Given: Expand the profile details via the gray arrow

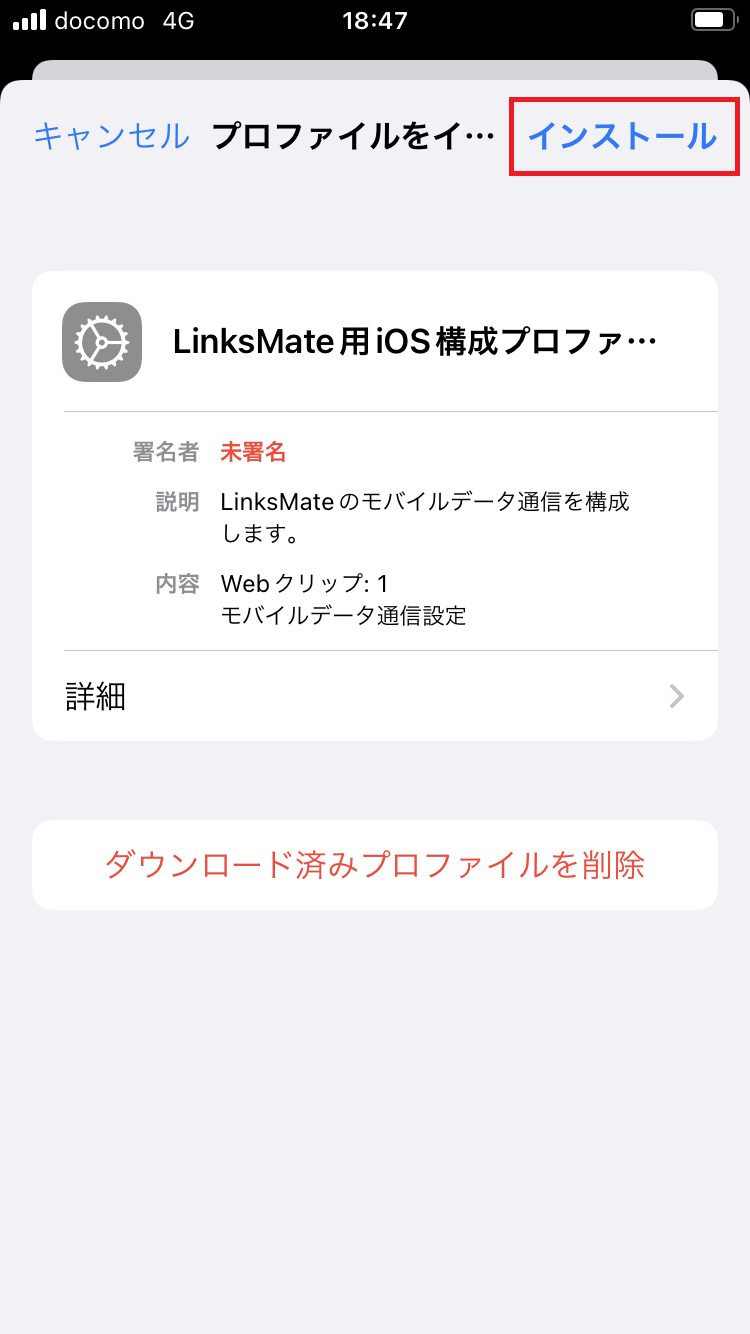Looking at the screenshot, I should (x=677, y=696).
